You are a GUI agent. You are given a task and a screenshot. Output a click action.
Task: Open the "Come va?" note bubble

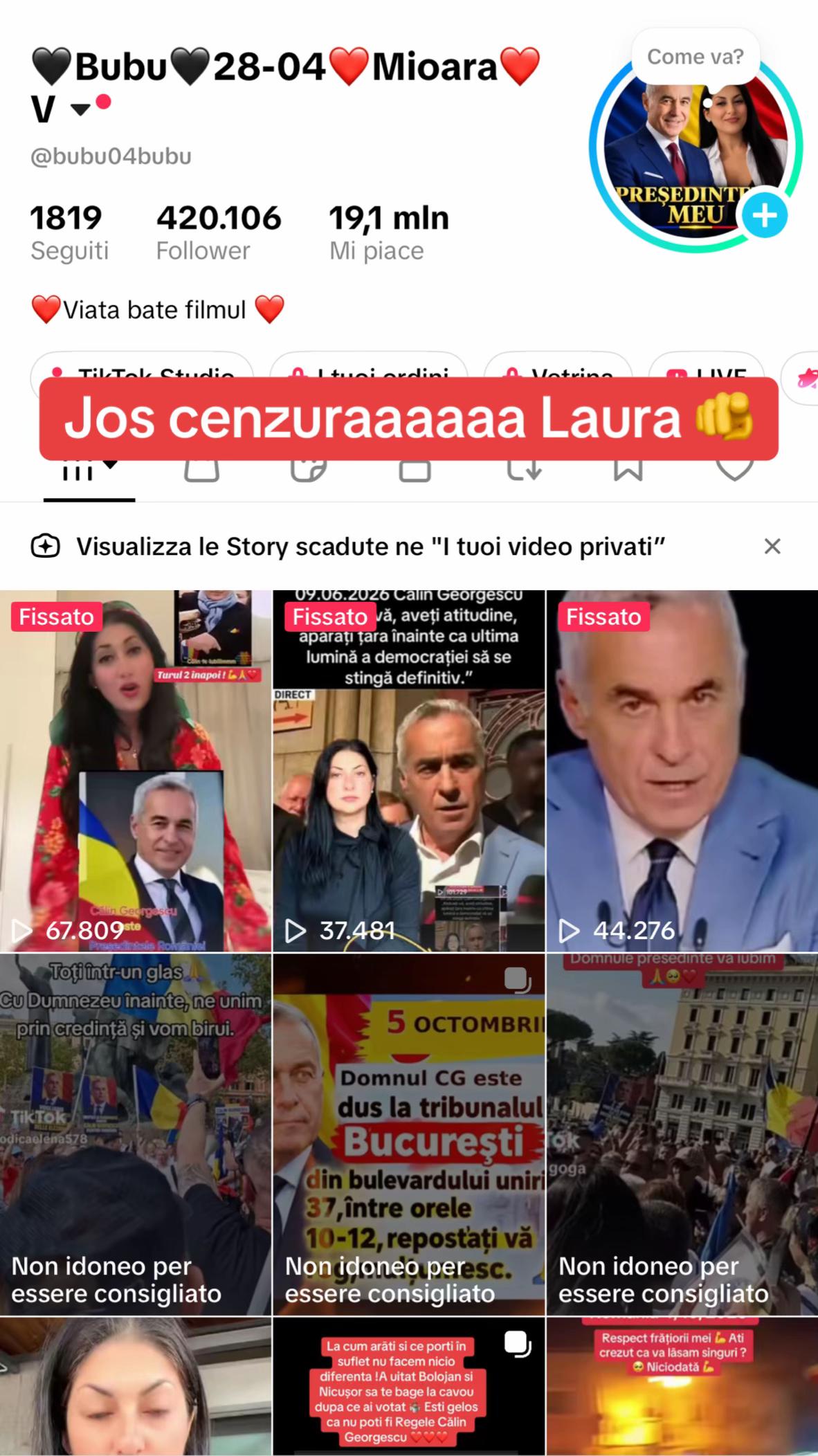click(696, 57)
